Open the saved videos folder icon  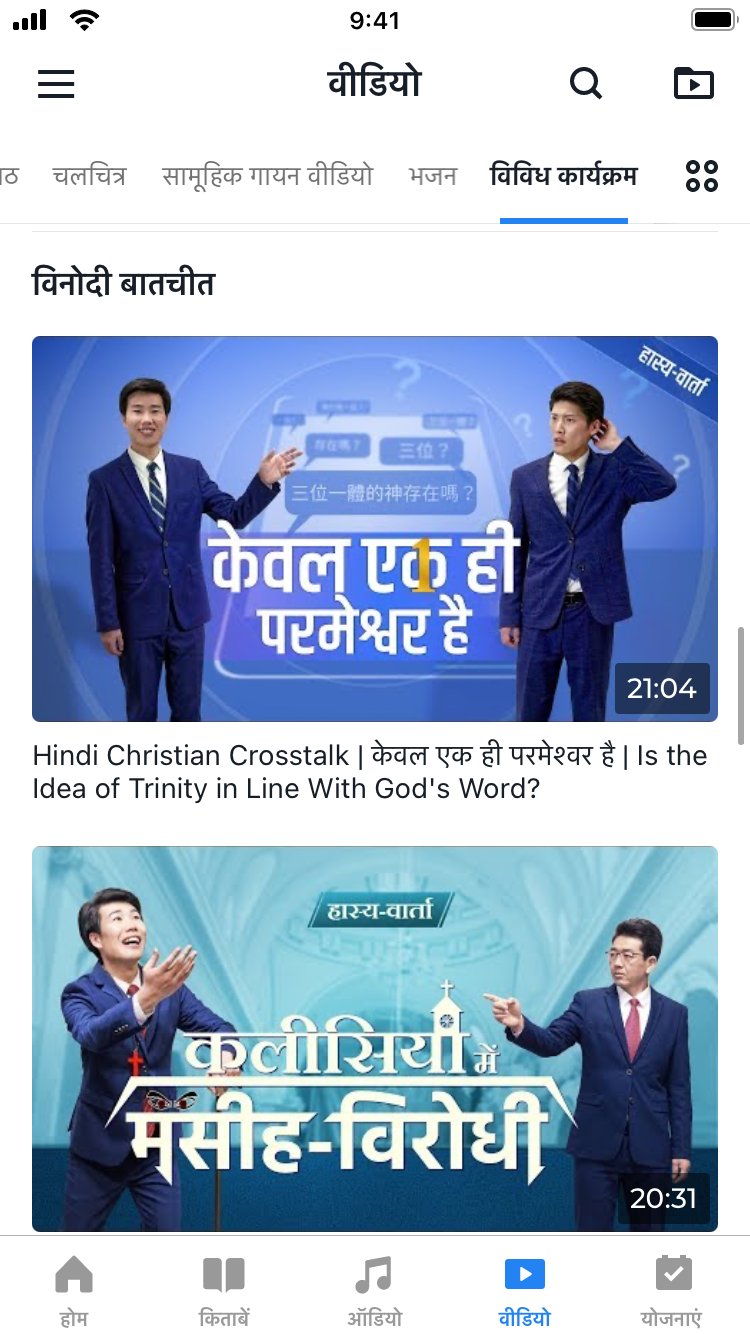(693, 83)
